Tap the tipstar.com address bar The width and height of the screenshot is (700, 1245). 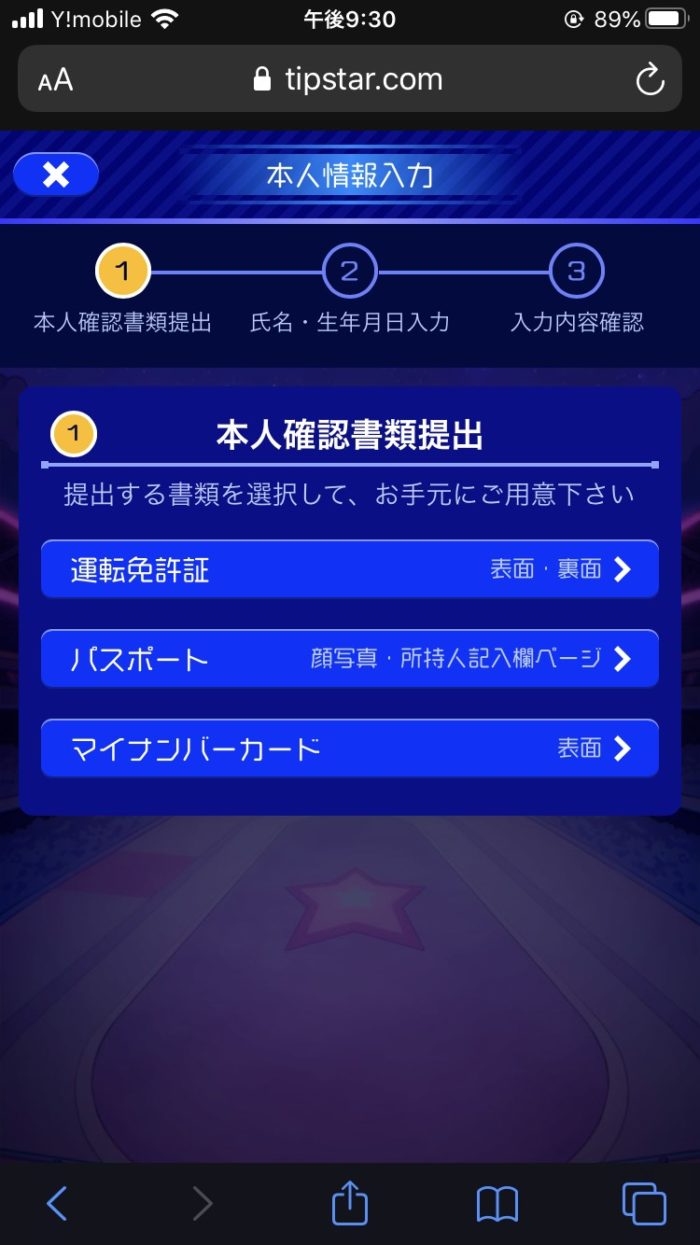pos(349,80)
